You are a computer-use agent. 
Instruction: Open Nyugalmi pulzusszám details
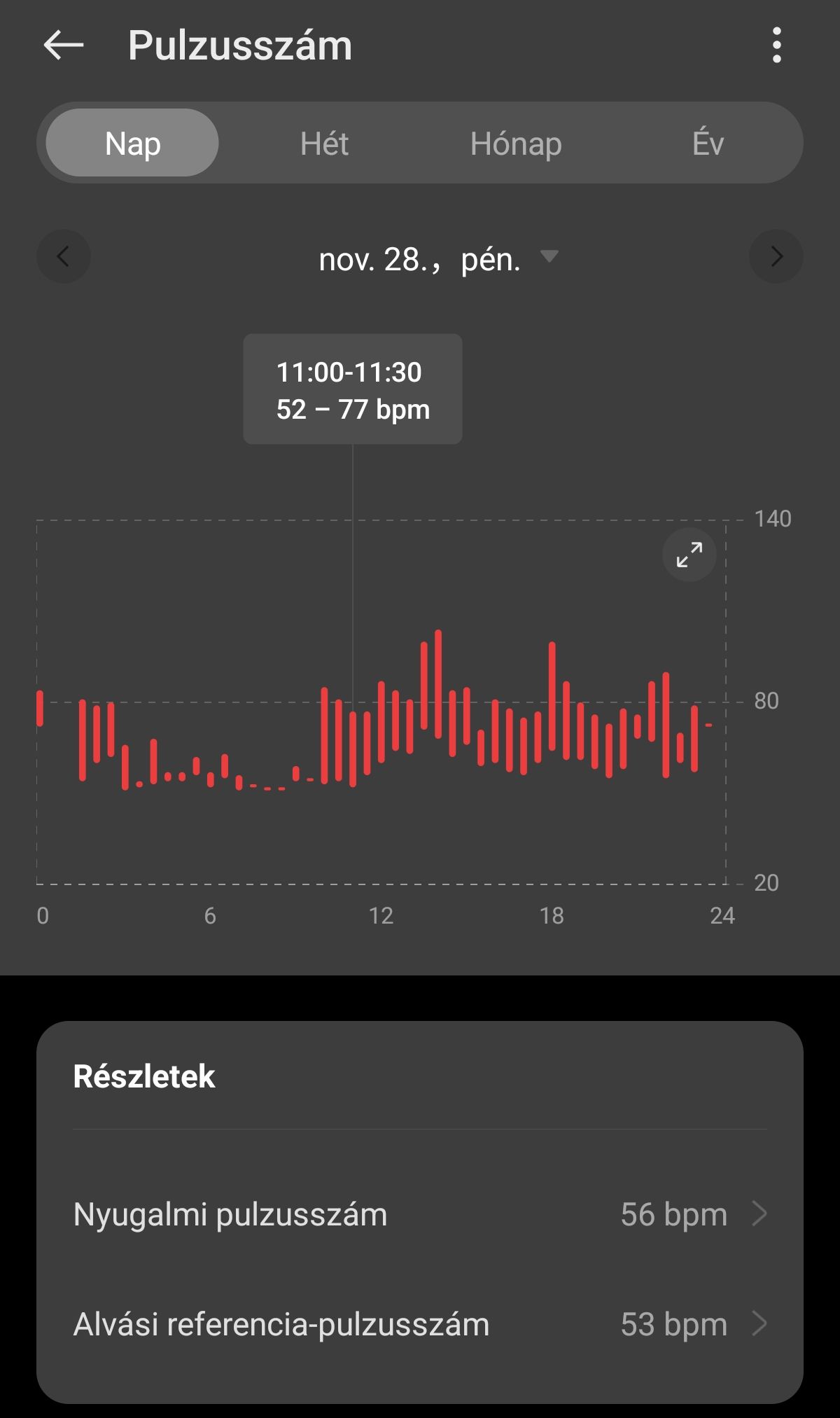420,1214
